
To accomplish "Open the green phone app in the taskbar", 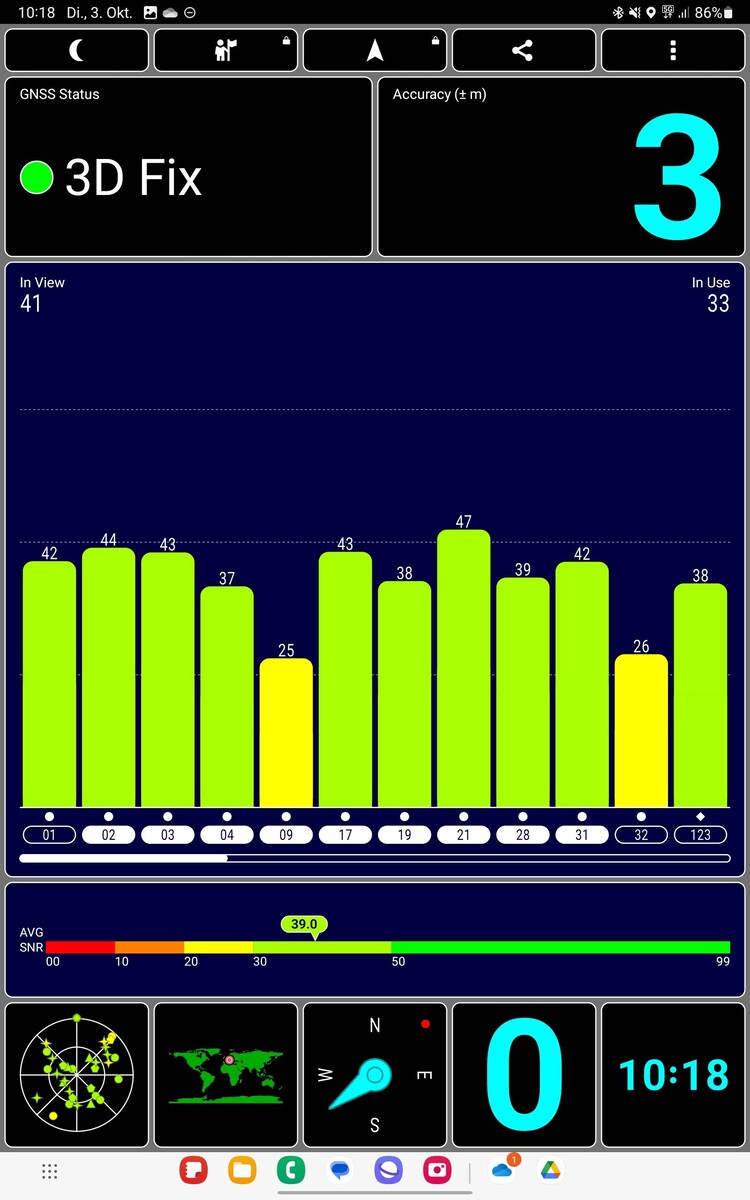I will [291, 1170].
